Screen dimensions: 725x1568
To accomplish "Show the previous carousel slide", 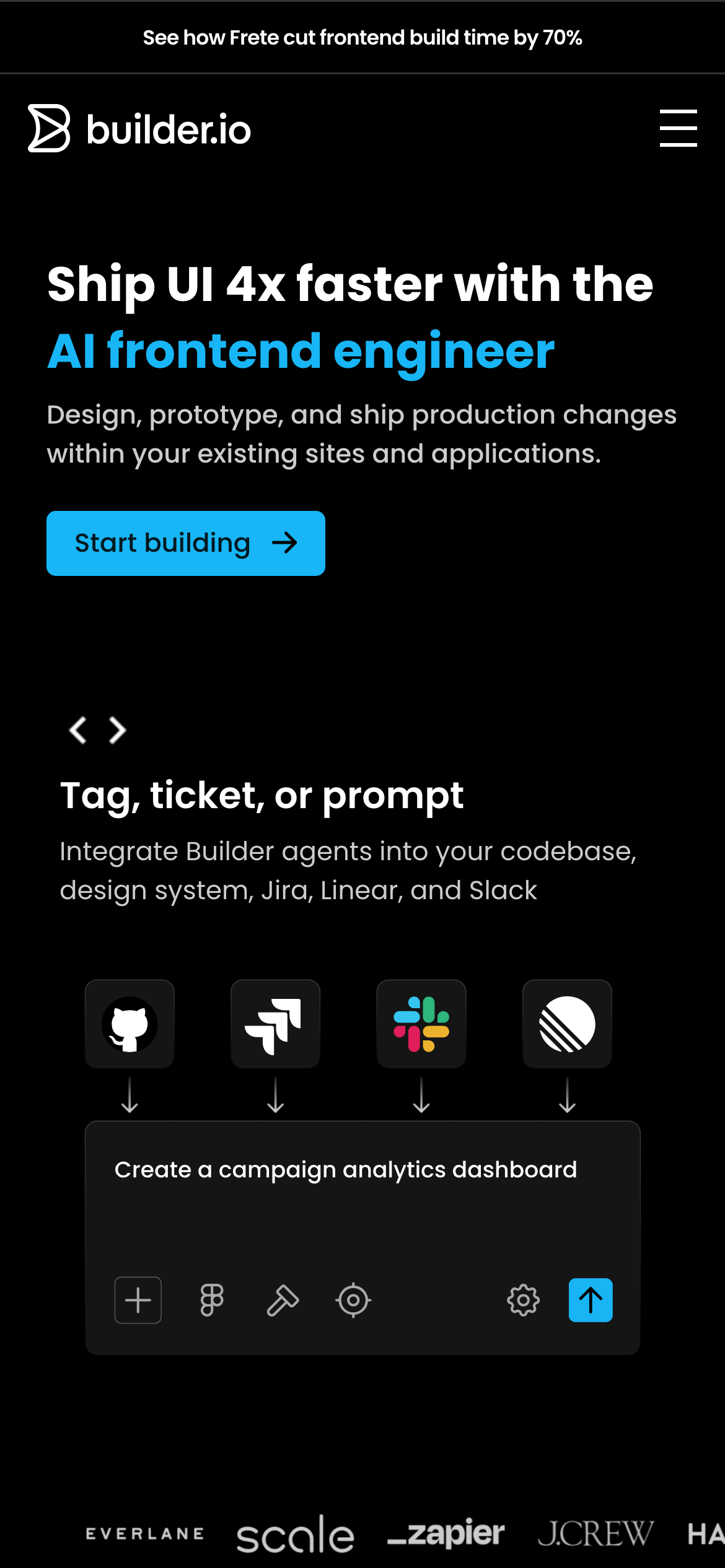I will click(77, 730).
